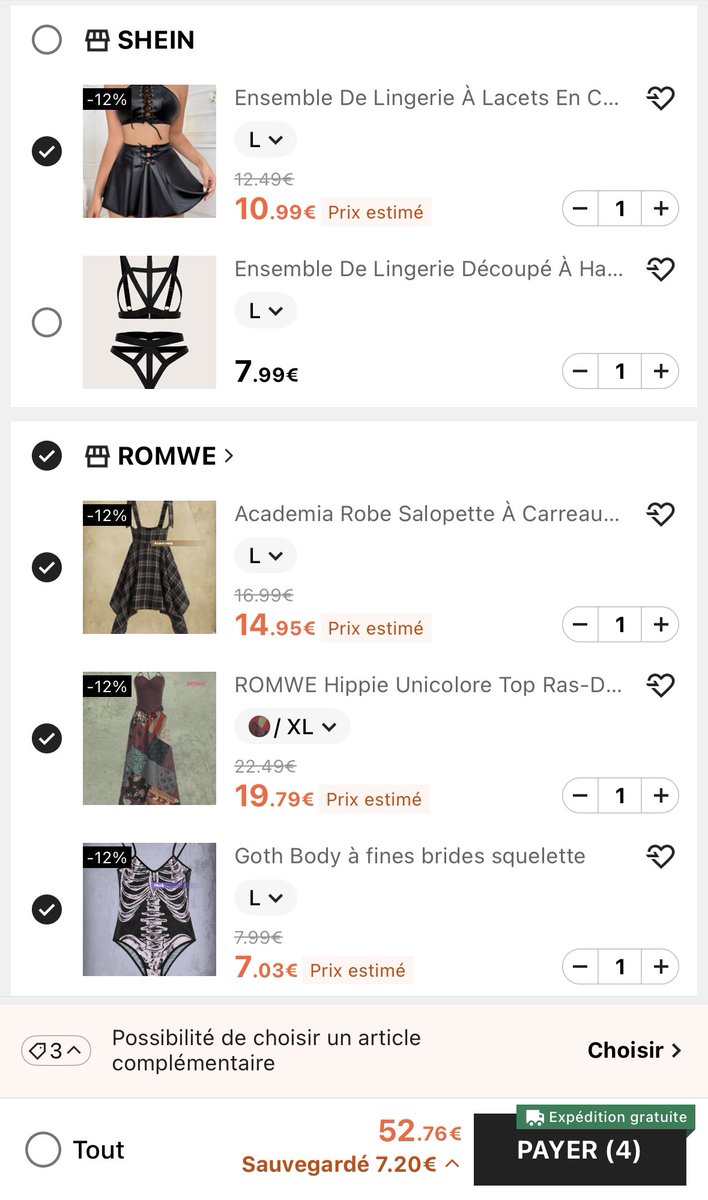Change color and size of ROMWE Hippie top
708x1200 pixels.
(292, 726)
